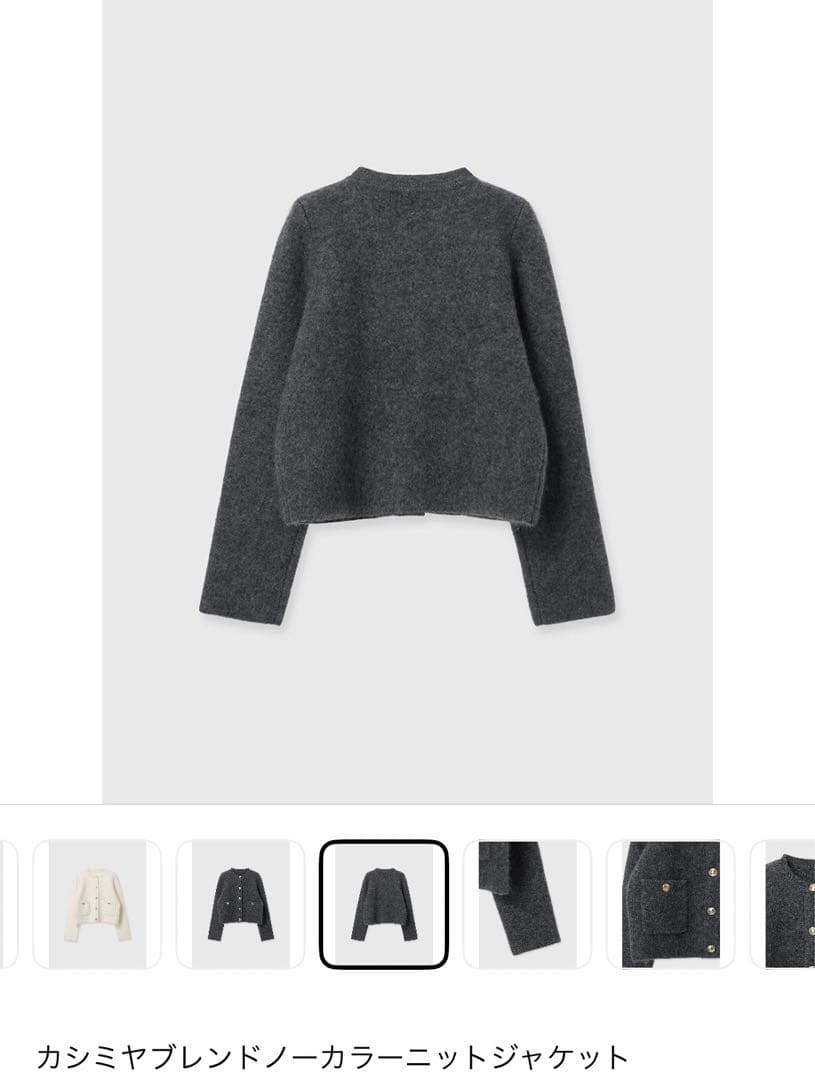Show the pocket and gold buttons thumbnail
This screenshot has width=815, height=1080.
point(670,904)
